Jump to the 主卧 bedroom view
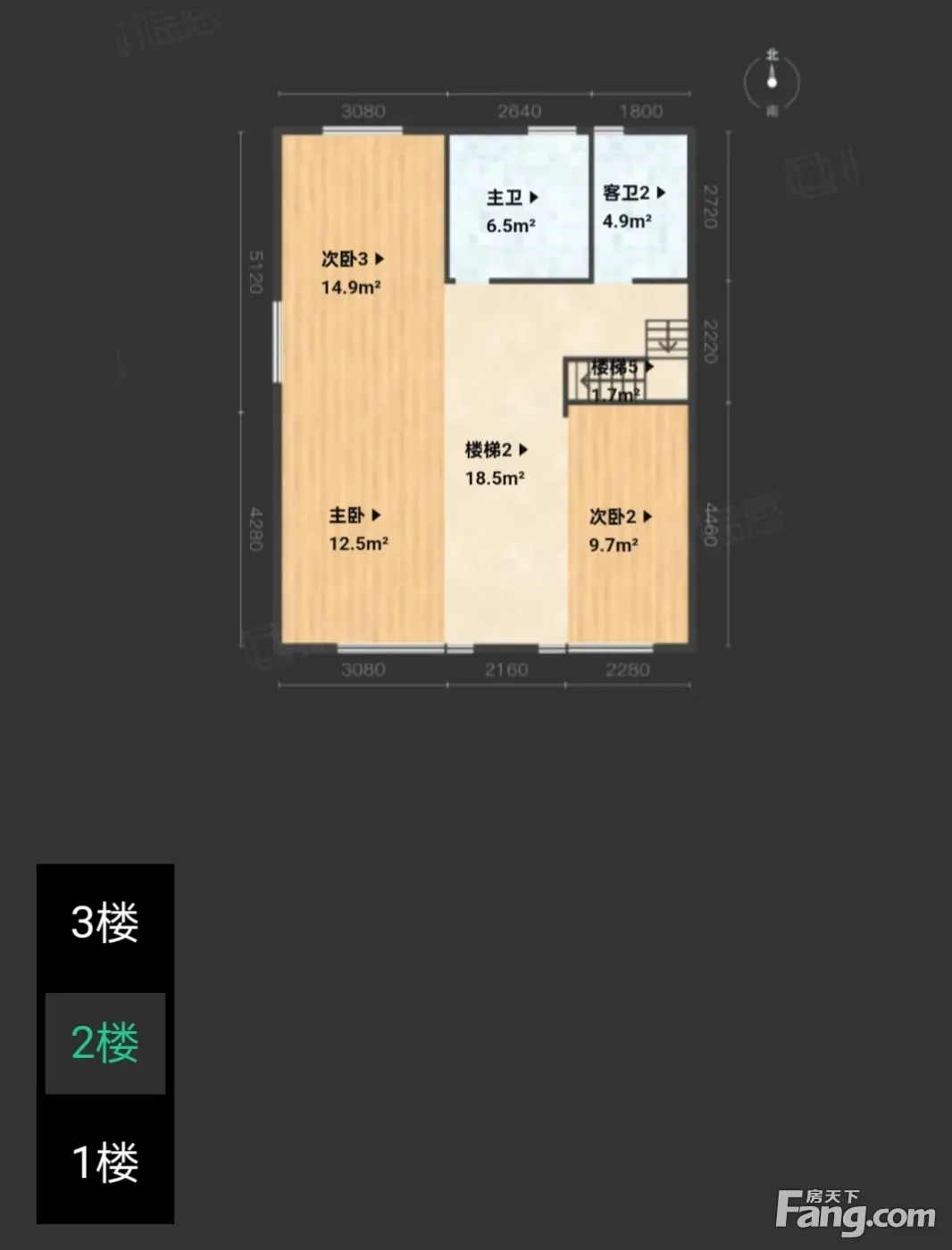 355,515
